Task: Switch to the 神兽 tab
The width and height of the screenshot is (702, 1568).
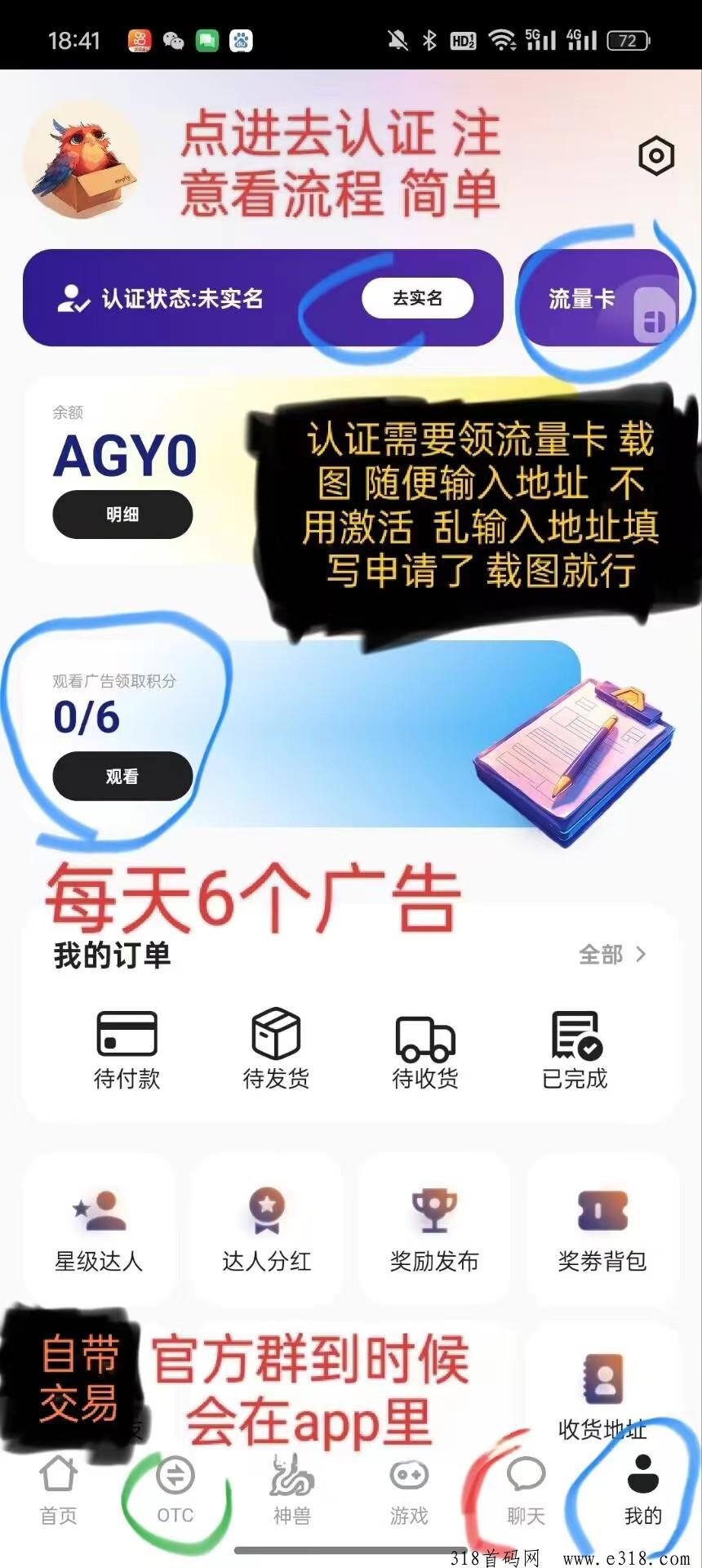Action: [292, 1491]
